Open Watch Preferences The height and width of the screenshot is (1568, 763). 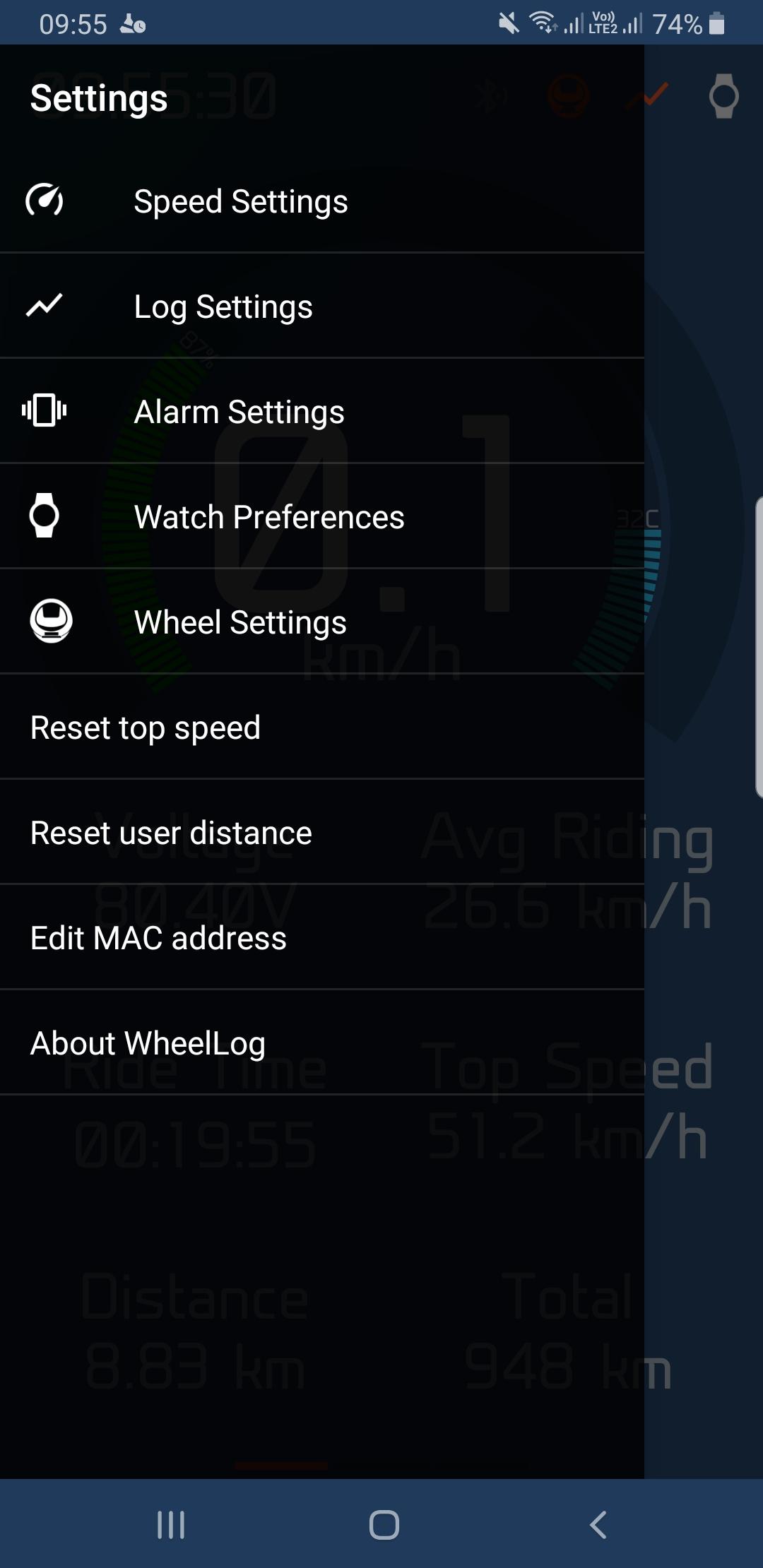[x=322, y=516]
